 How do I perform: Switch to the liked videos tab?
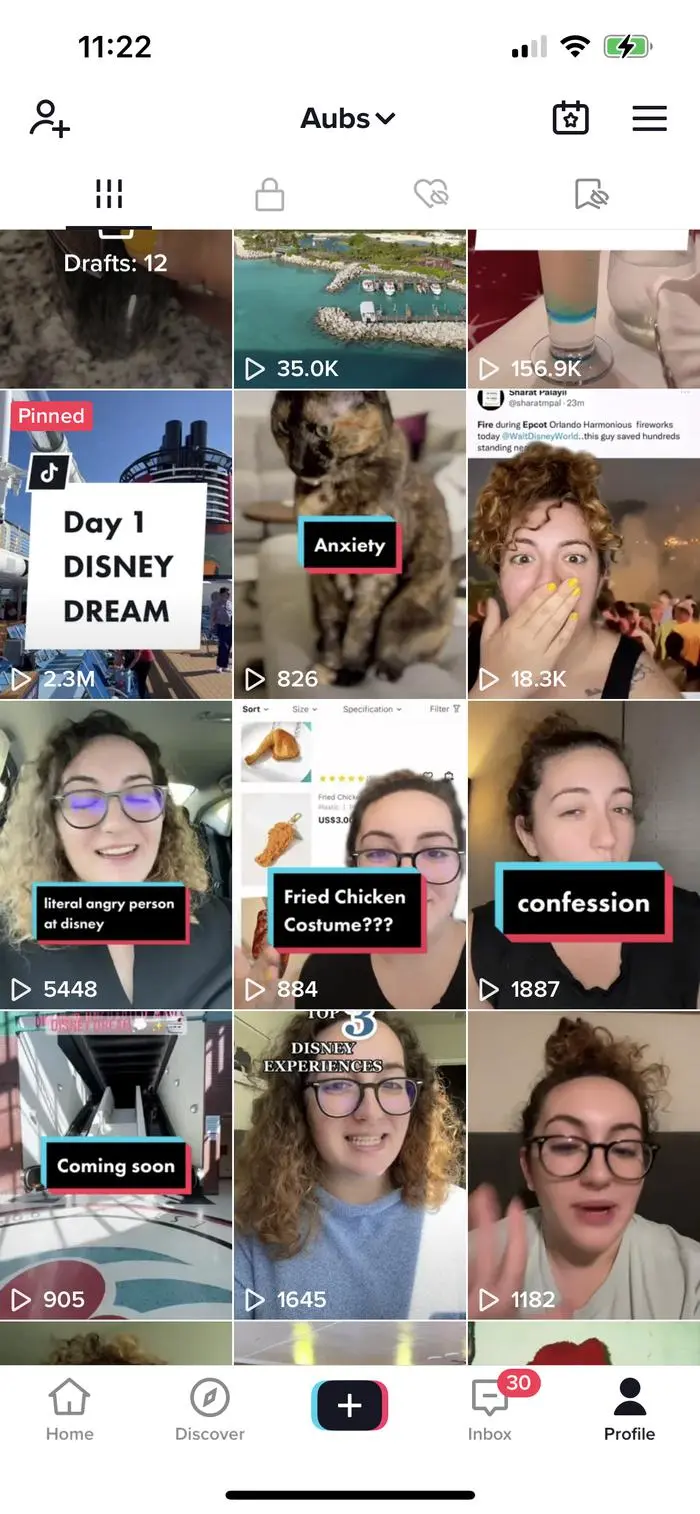(431, 194)
